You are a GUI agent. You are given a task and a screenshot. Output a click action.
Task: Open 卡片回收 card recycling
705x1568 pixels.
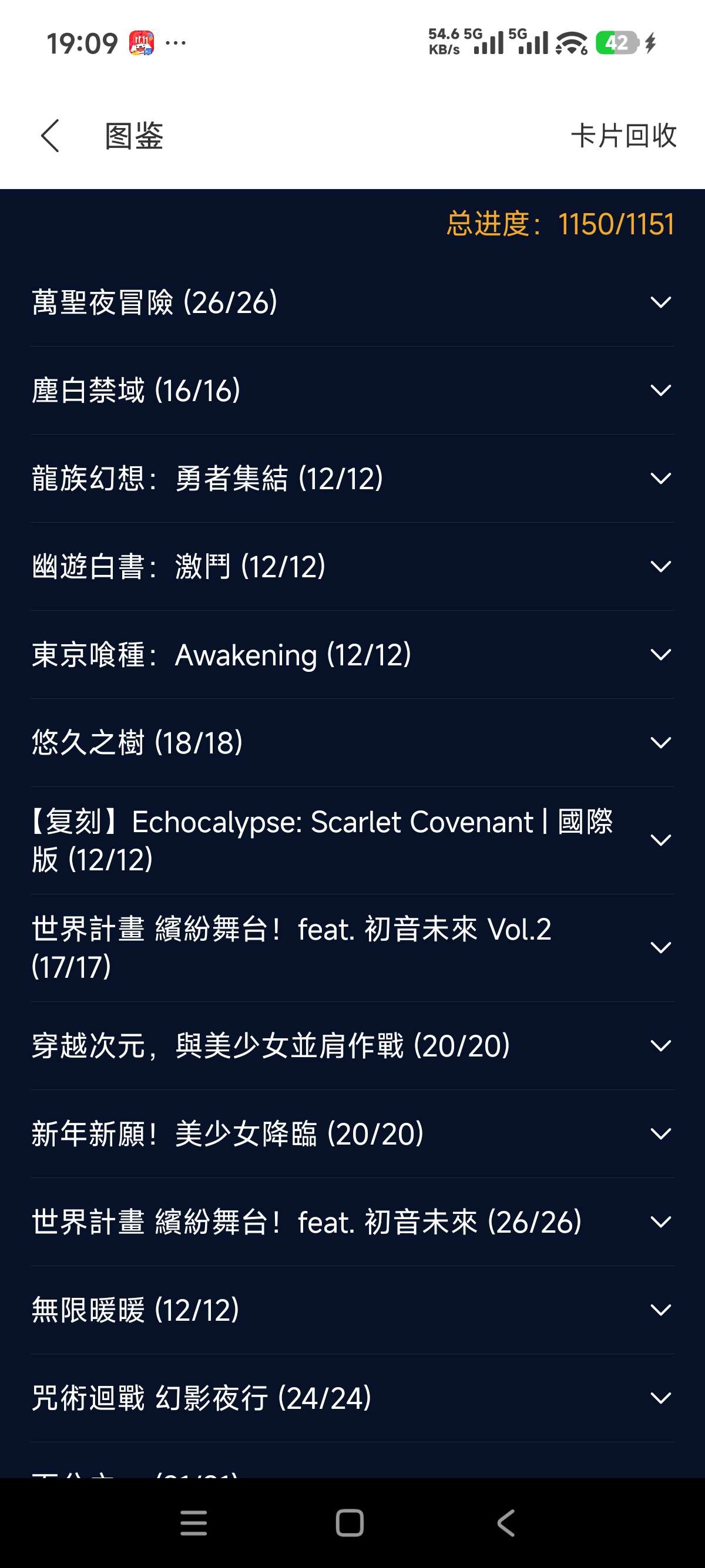tap(623, 135)
